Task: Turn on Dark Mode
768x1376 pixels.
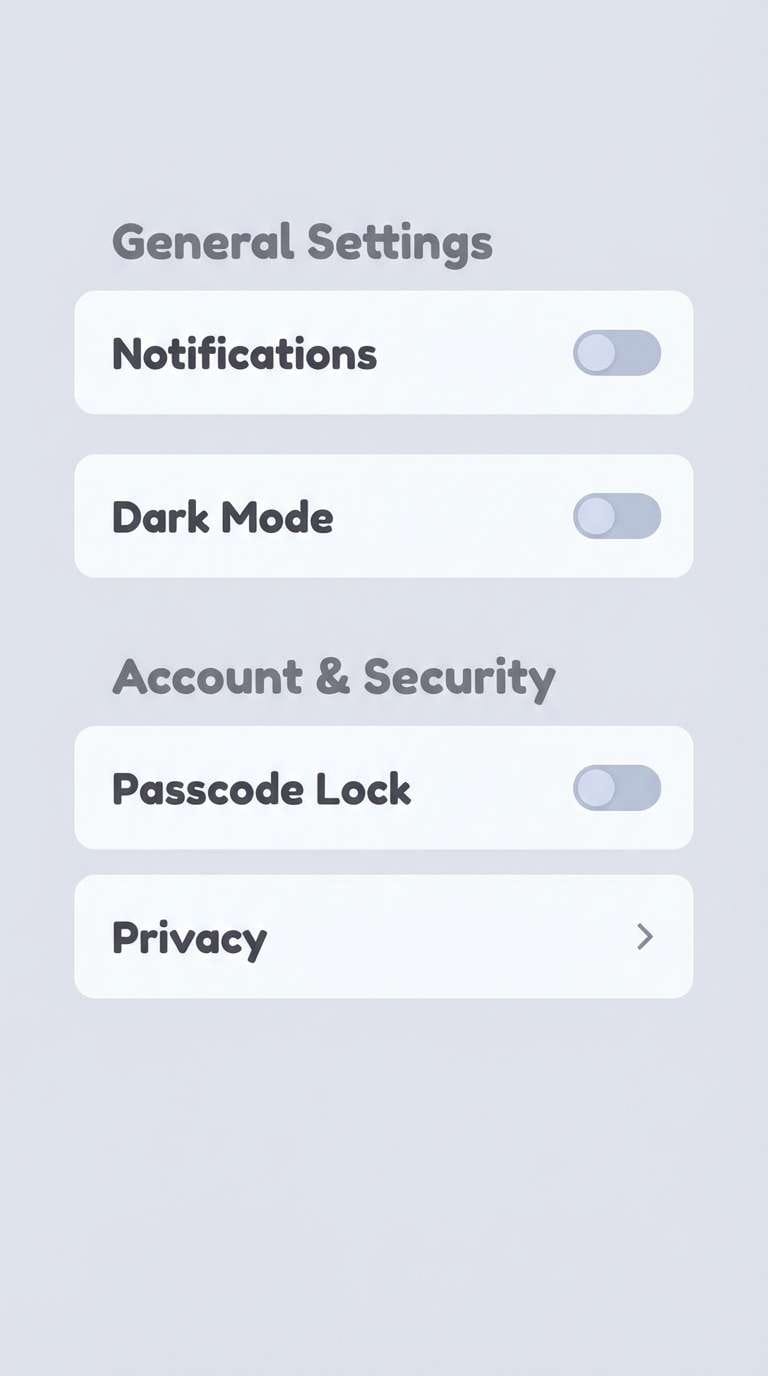Action: 617,516
